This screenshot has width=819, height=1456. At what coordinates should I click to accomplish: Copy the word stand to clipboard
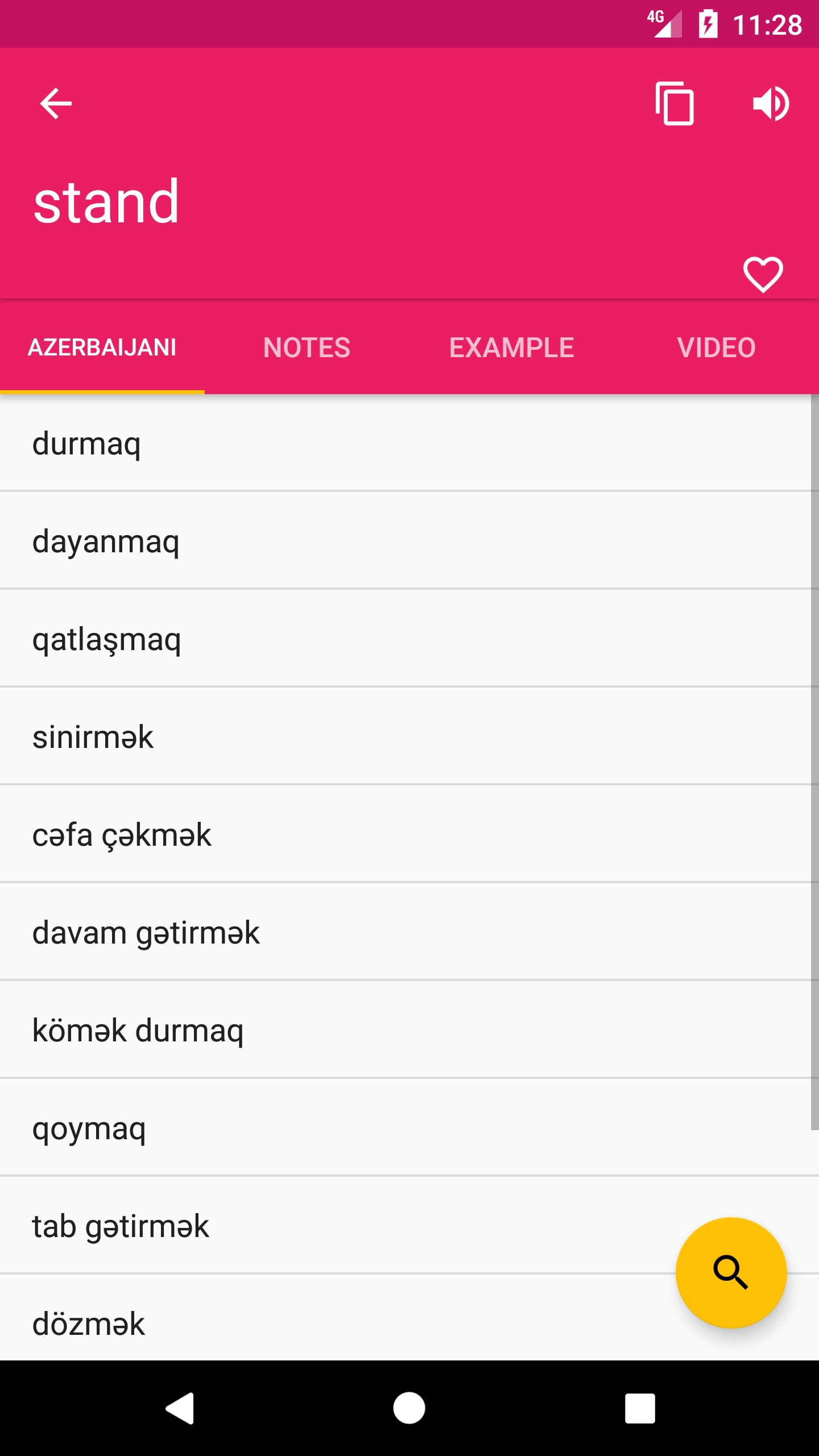point(675,104)
